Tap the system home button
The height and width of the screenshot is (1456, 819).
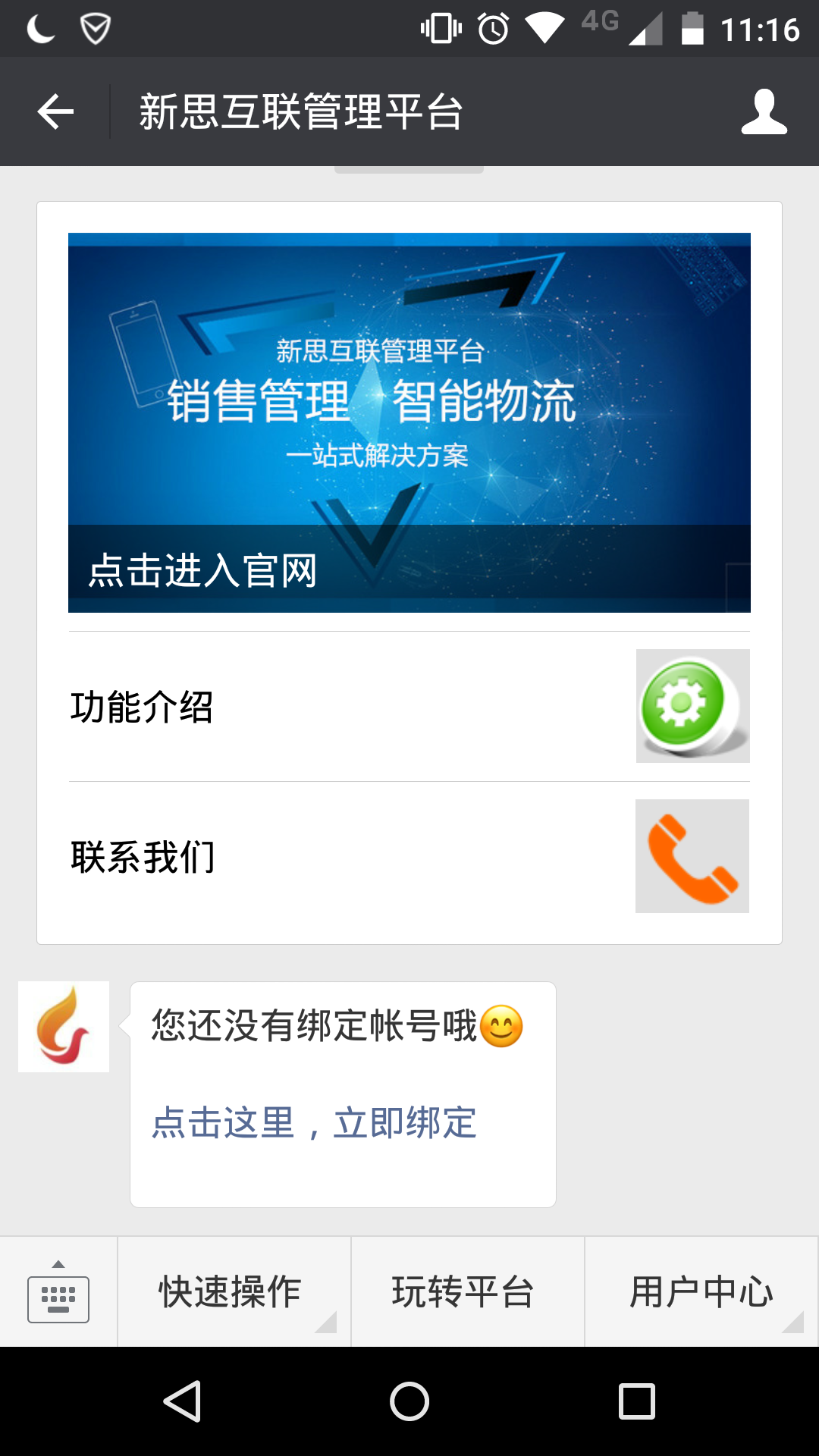(409, 1401)
